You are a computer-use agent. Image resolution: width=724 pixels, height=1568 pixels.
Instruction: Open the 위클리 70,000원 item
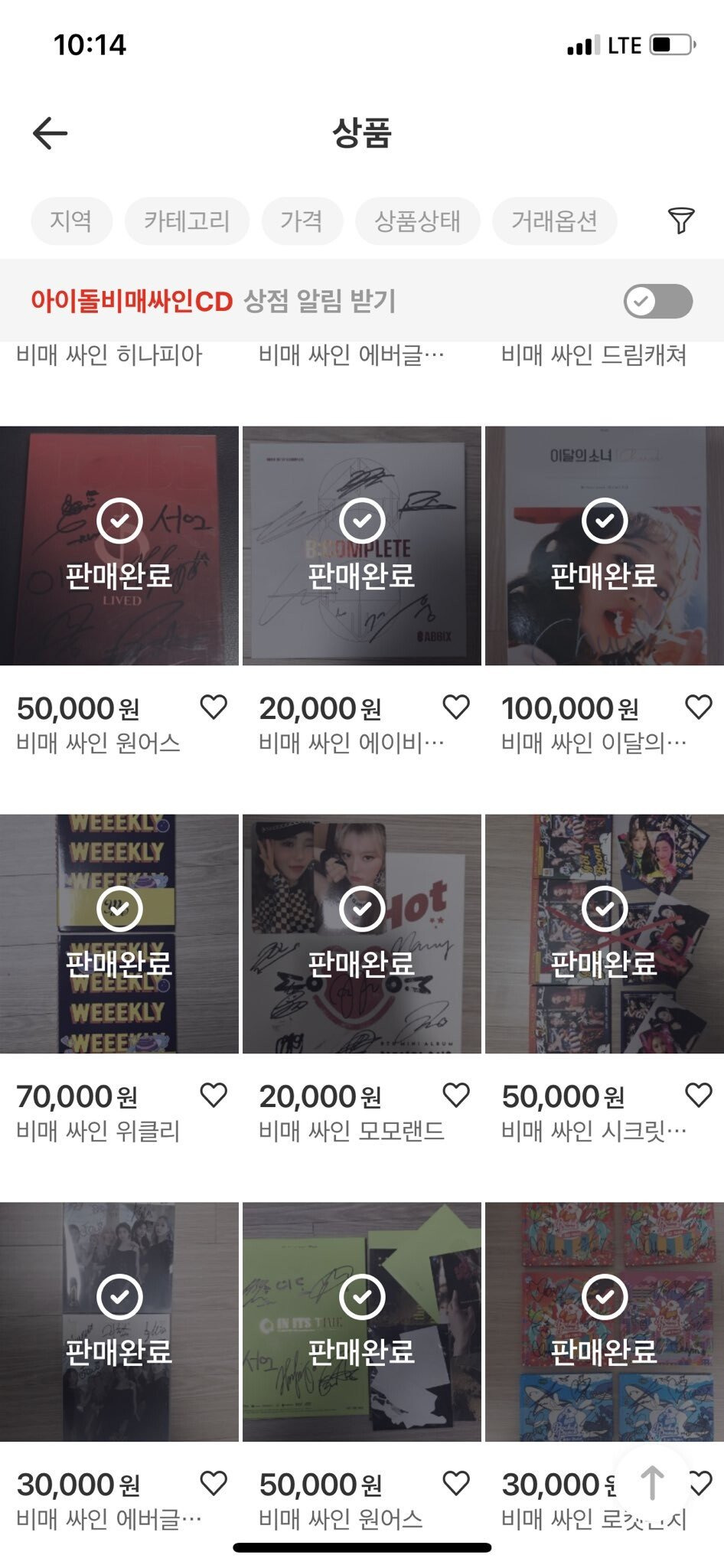(119, 933)
